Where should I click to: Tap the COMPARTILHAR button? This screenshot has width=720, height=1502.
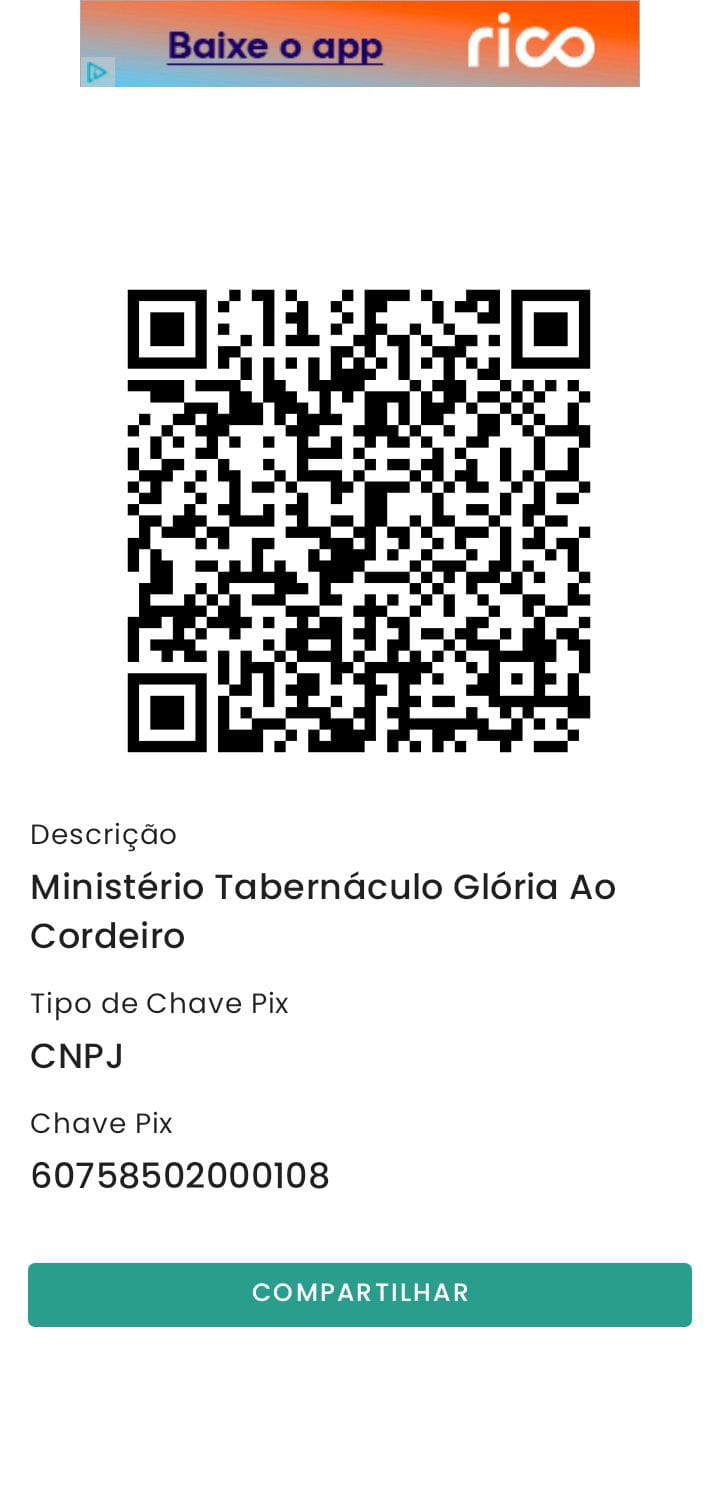pyautogui.click(x=360, y=1294)
